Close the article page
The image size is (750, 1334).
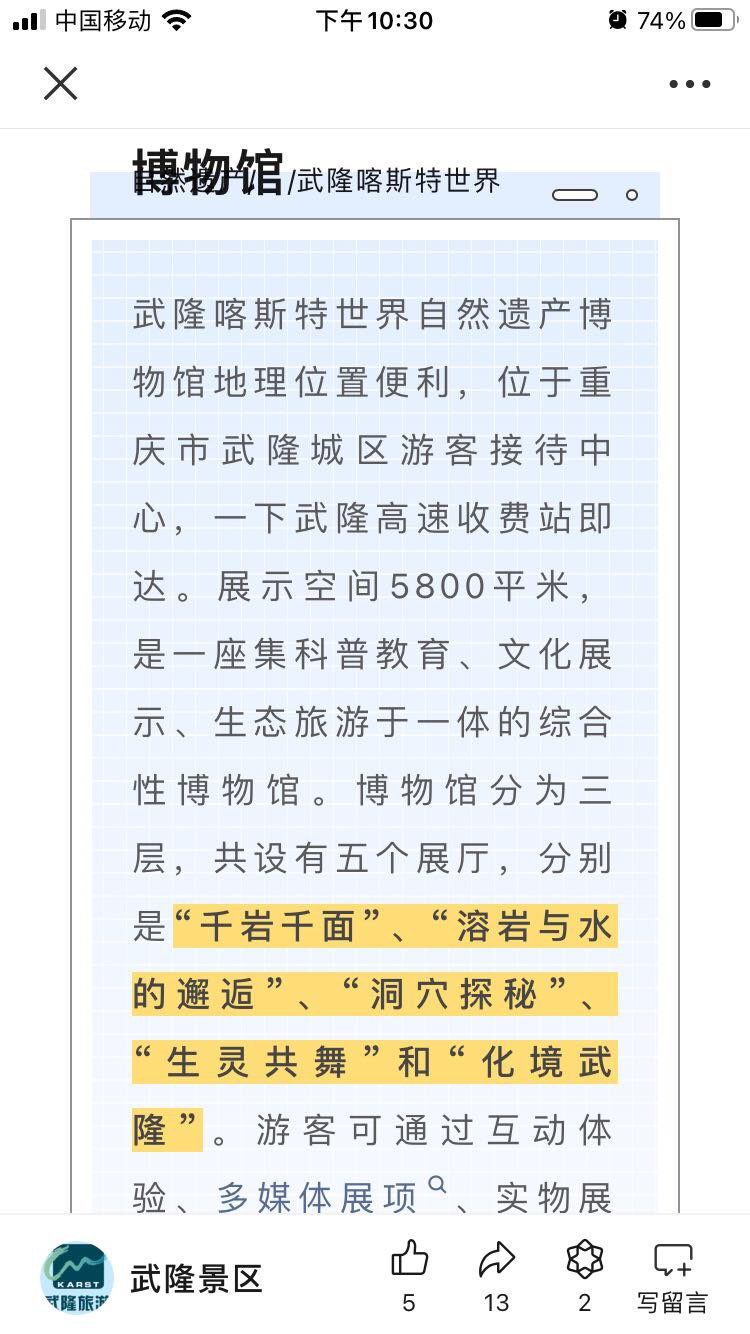pos(60,84)
